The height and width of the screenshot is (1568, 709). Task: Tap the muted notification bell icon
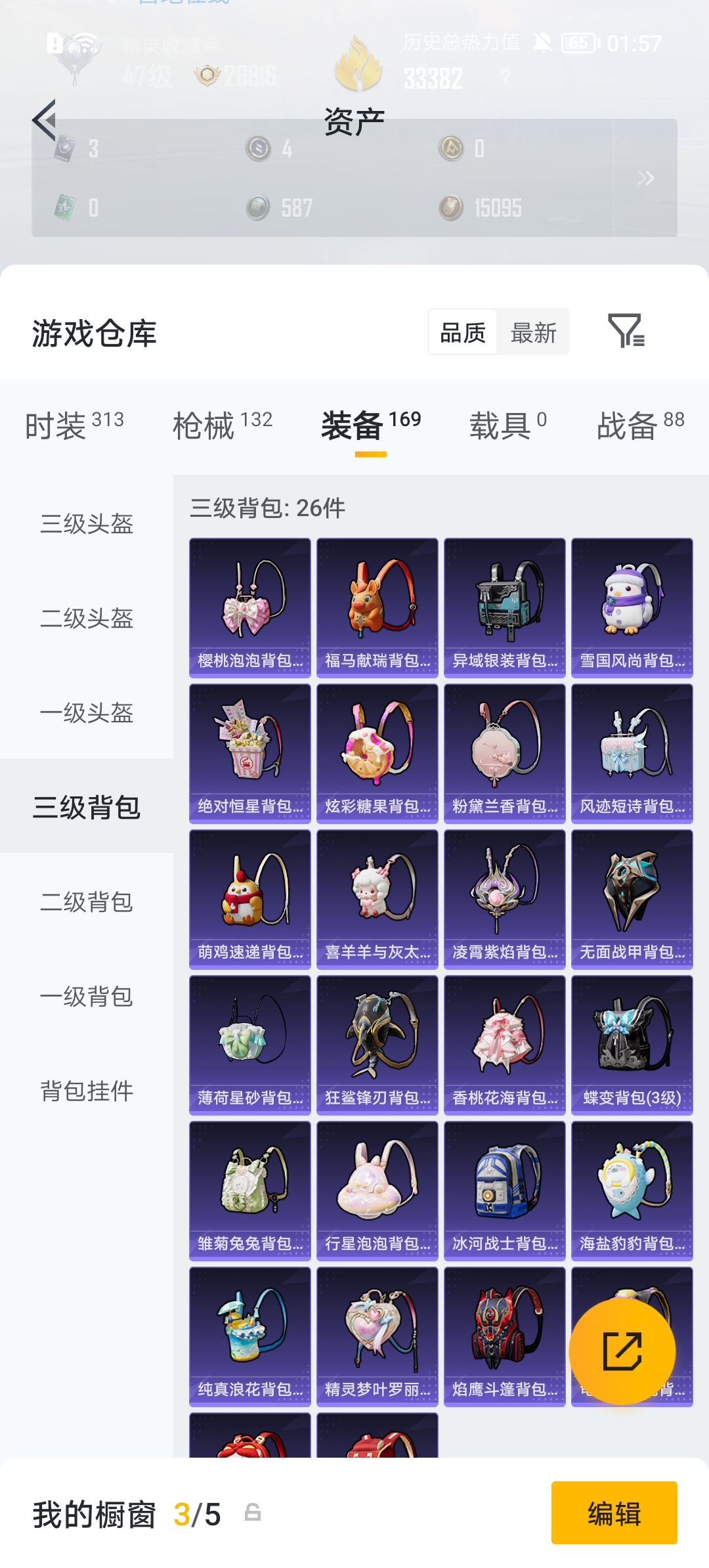[x=542, y=43]
